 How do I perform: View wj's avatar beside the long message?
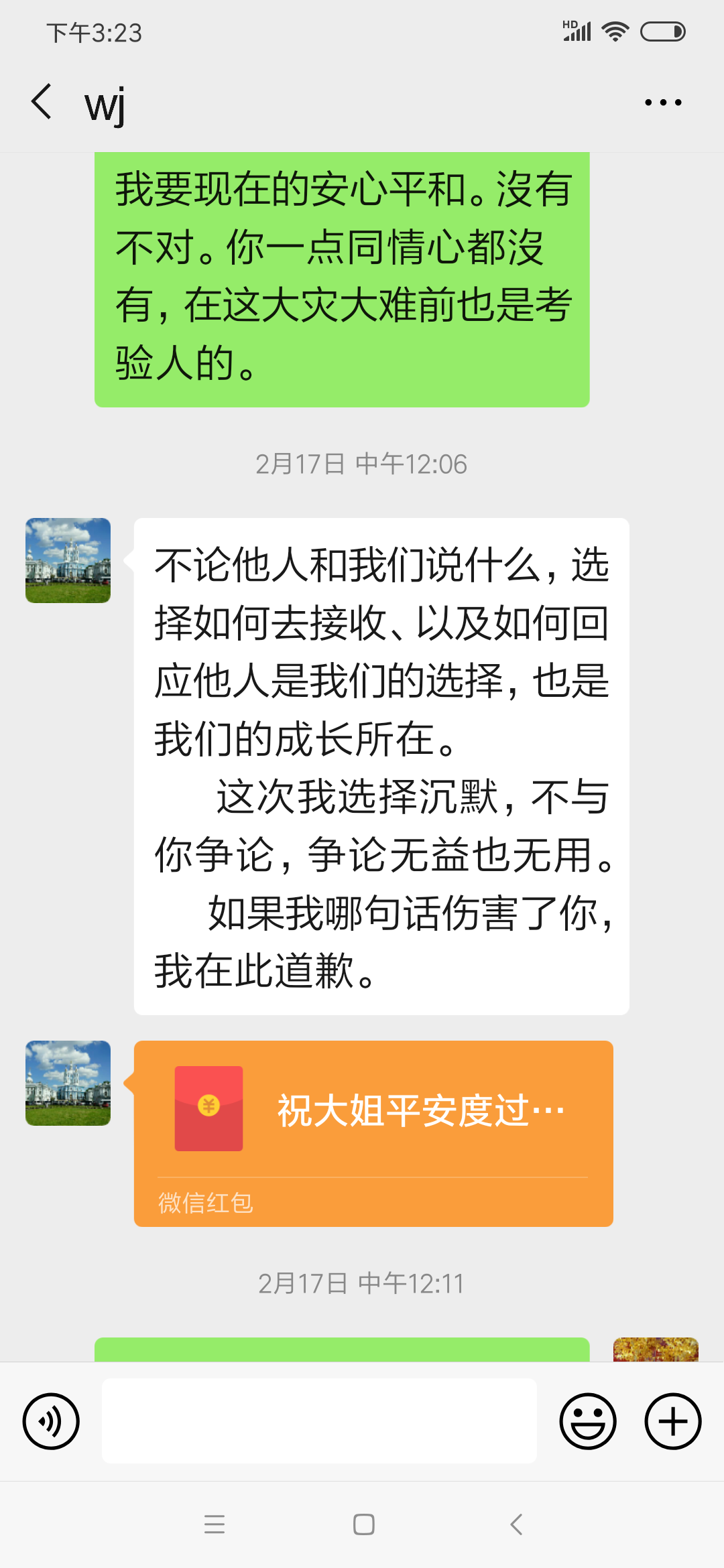coord(68,560)
